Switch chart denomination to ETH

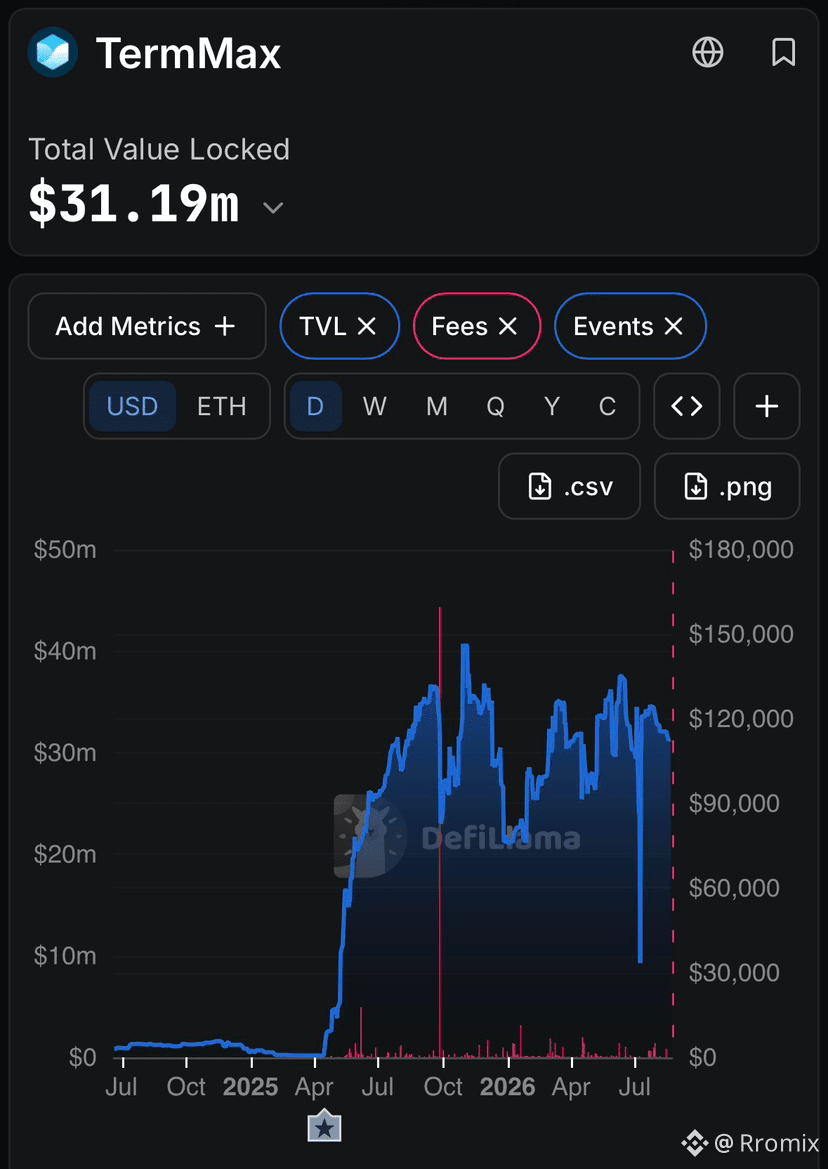(x=221, y=406)
